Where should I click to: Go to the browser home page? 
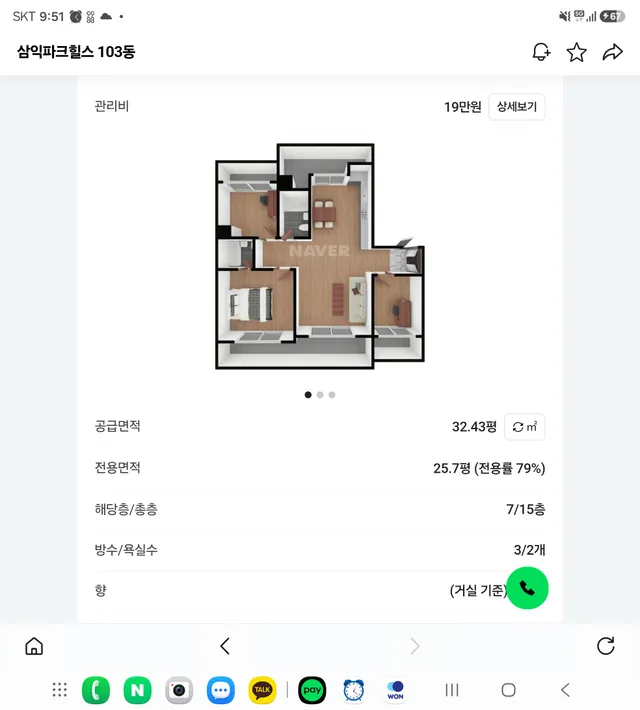click(x=34, y=646)
